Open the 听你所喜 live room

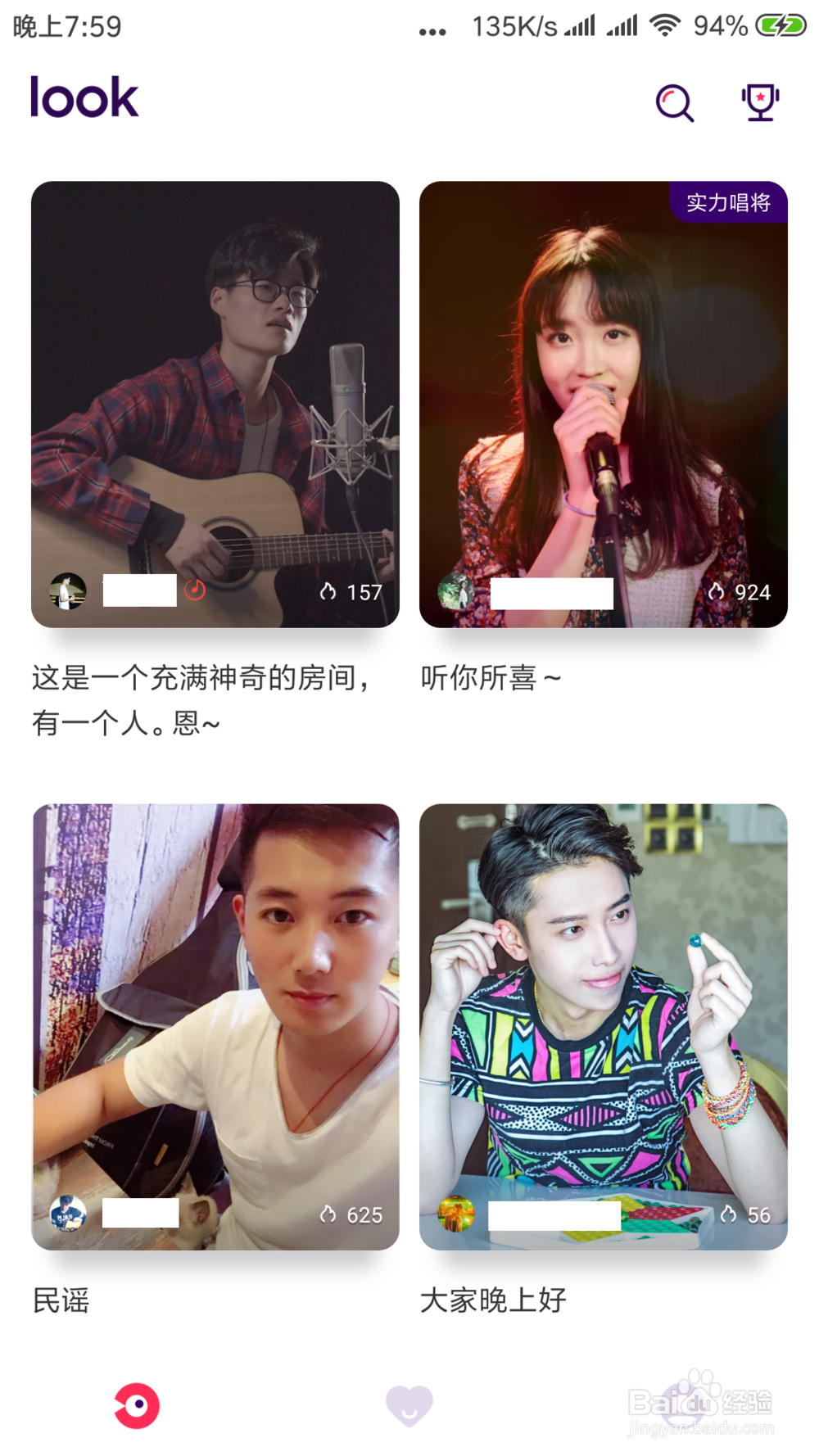(603, 405)
